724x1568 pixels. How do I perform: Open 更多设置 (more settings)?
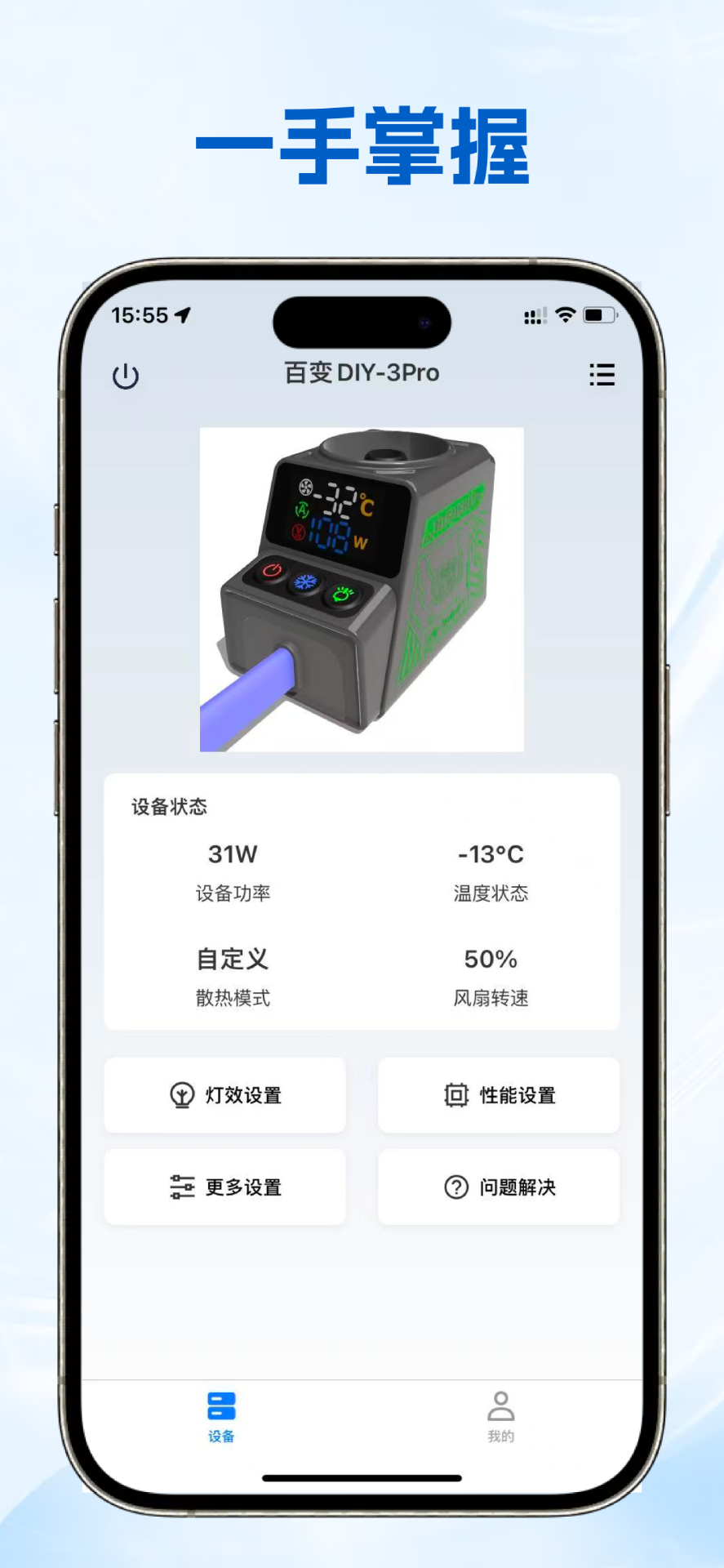click(225, 1187)
